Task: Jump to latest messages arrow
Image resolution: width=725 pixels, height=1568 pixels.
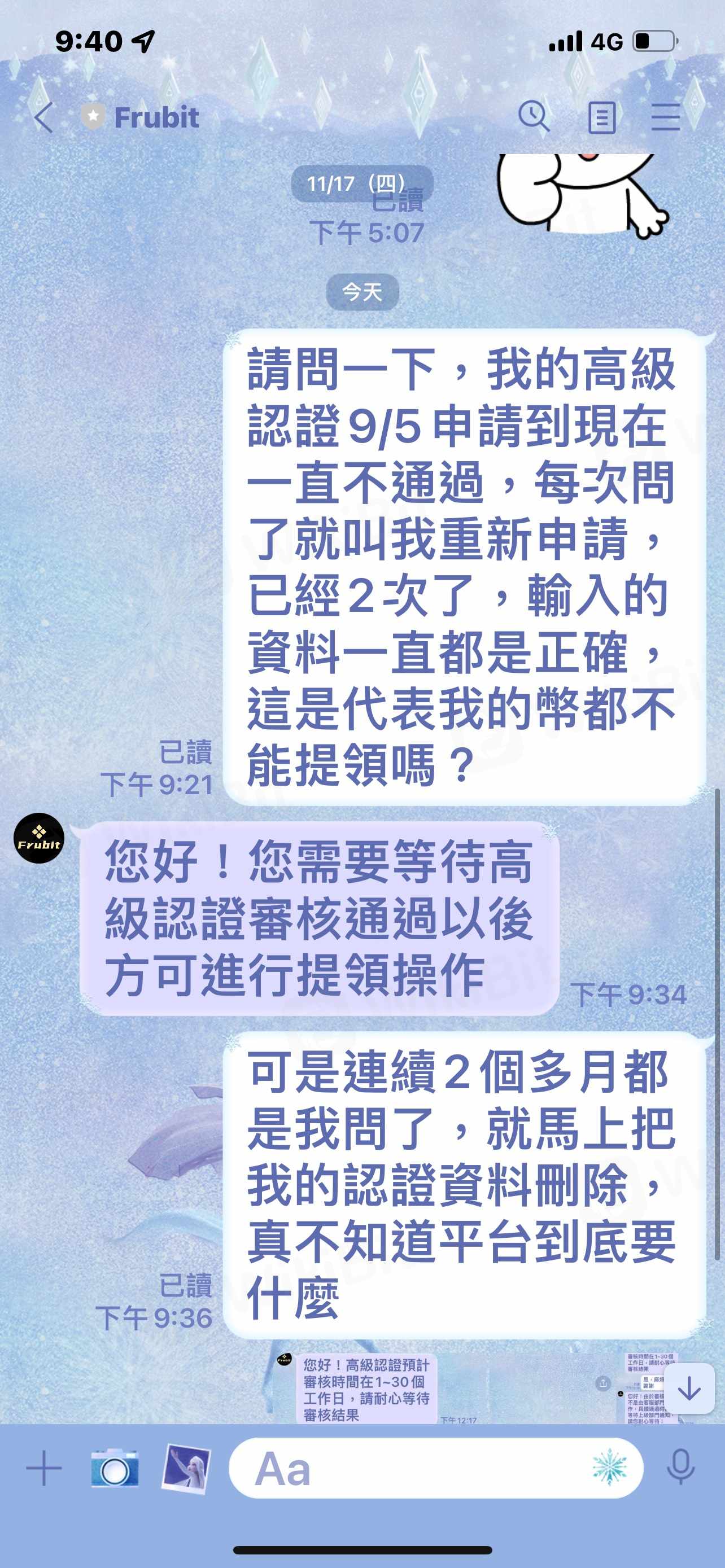Action: [689, 1389]
